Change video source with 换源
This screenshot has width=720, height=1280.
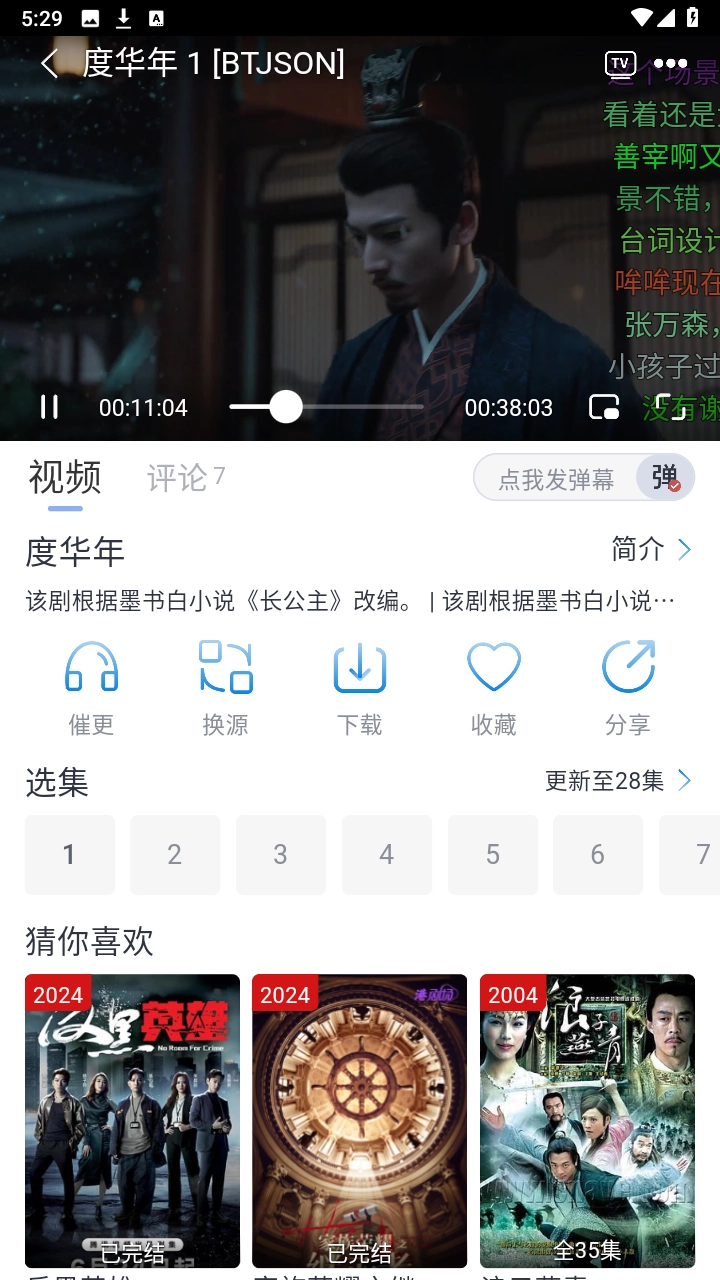coord(225,688)
